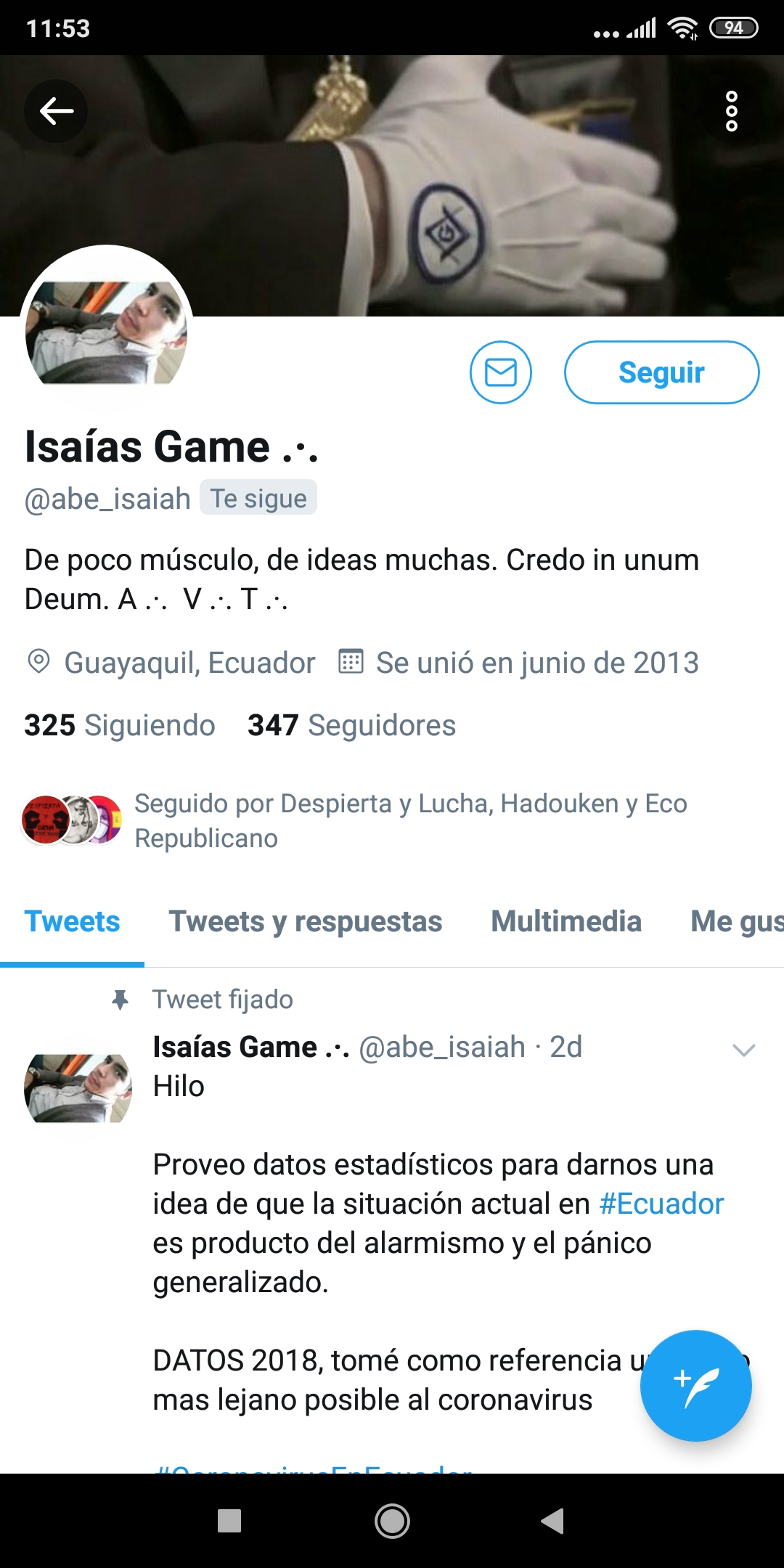
Task: Open the 325 Siguiendo list
Action: point(120,725)
